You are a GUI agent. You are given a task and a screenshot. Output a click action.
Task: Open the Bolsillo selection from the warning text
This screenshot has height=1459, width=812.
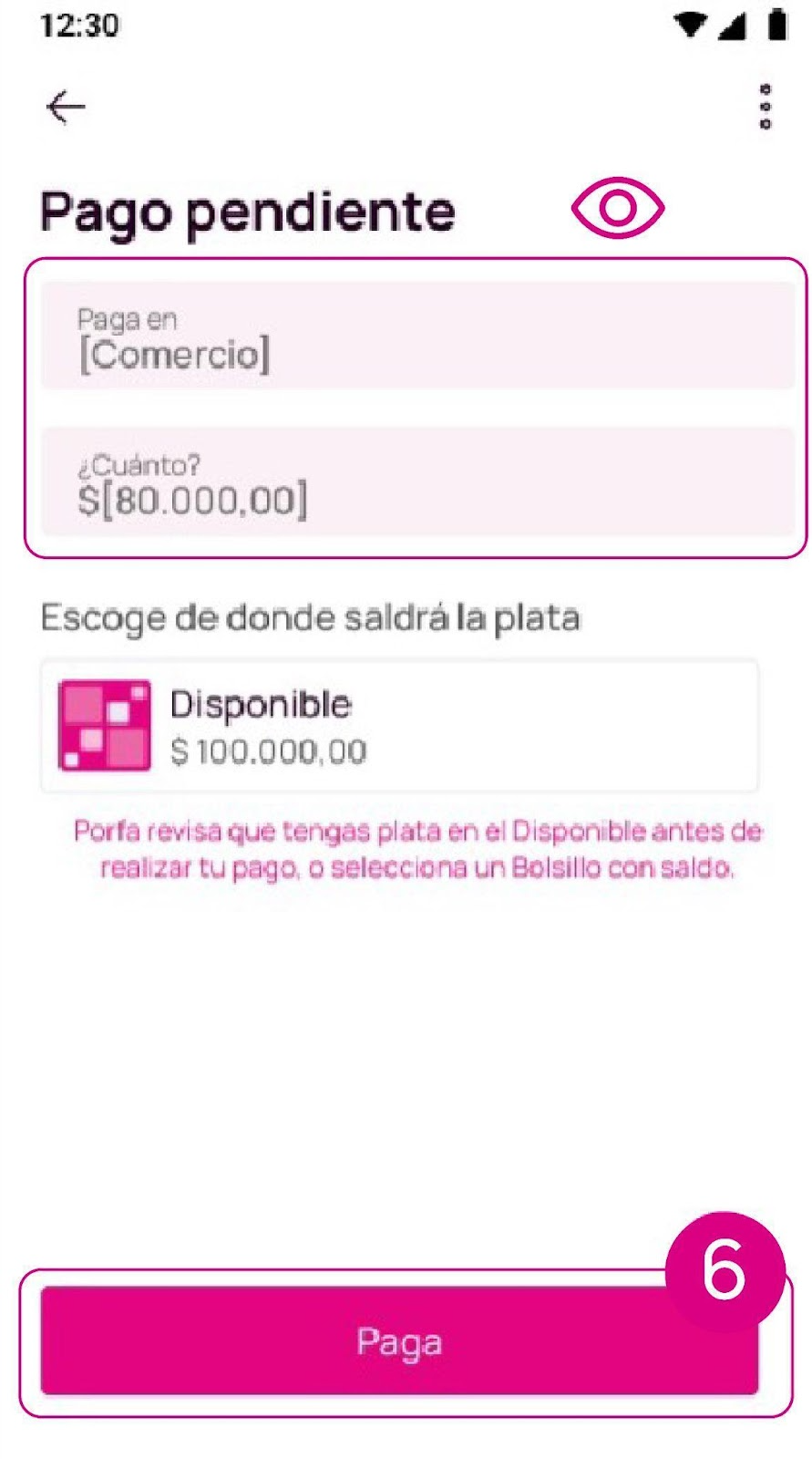click(x=592, y=866)
